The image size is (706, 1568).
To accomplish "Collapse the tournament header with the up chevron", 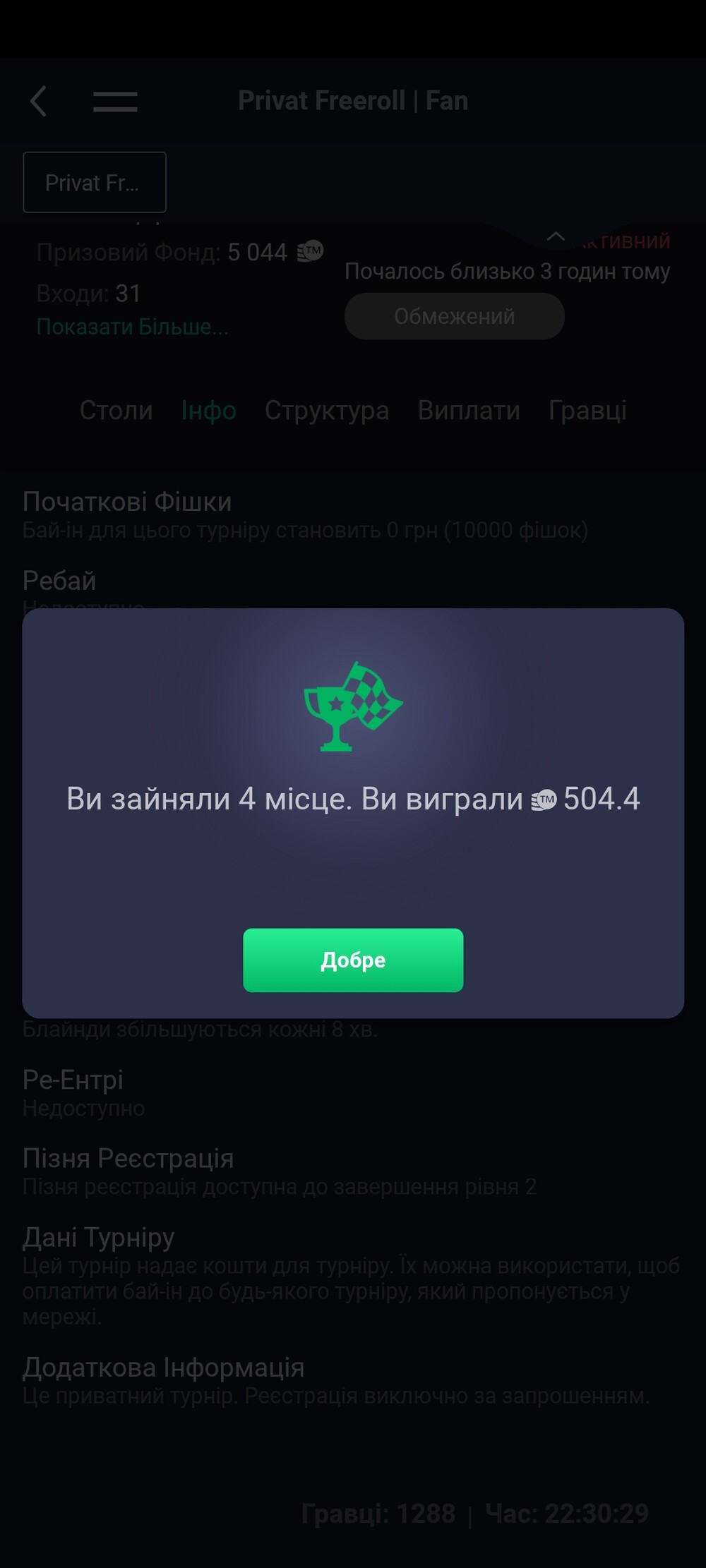I will tap(556, 236).
